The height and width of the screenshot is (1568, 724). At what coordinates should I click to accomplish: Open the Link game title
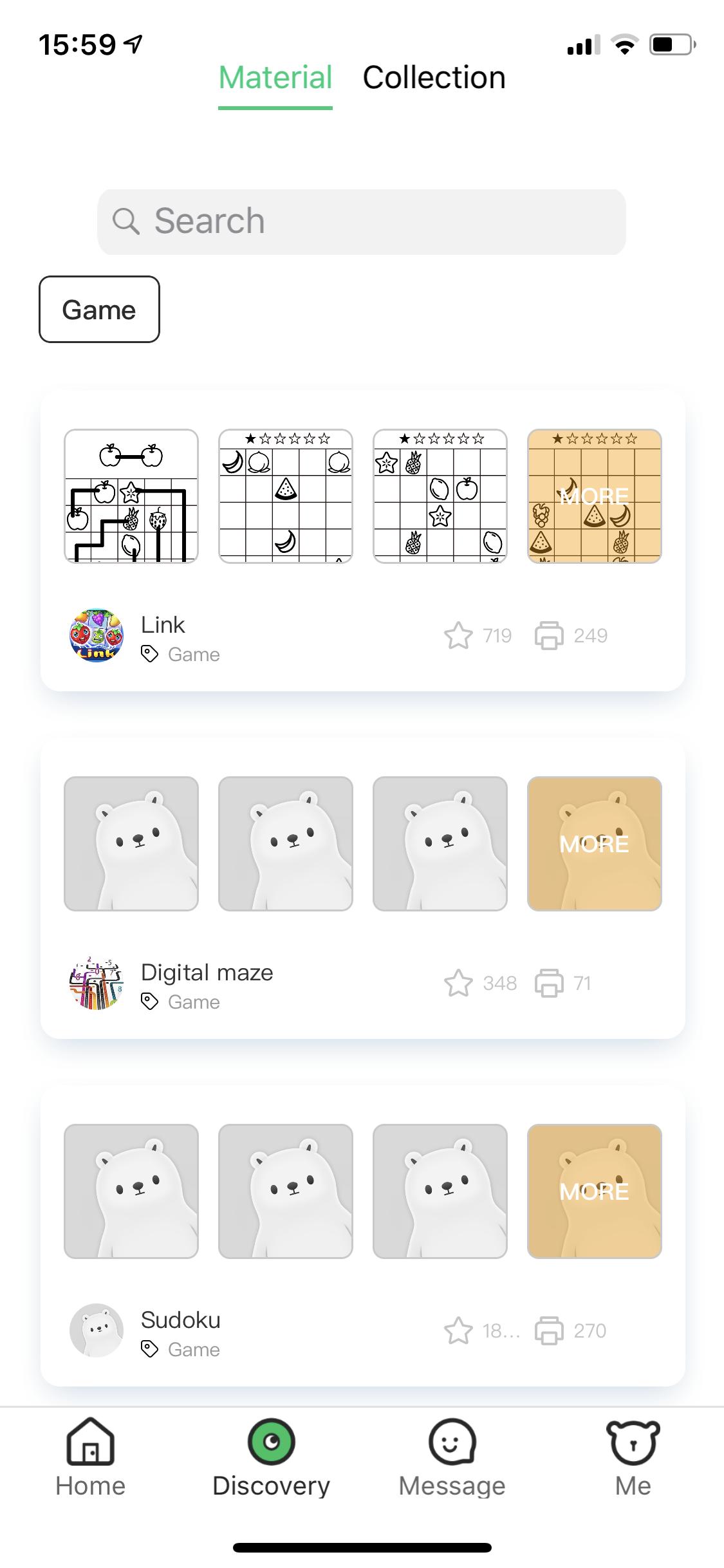click(163, 625)
